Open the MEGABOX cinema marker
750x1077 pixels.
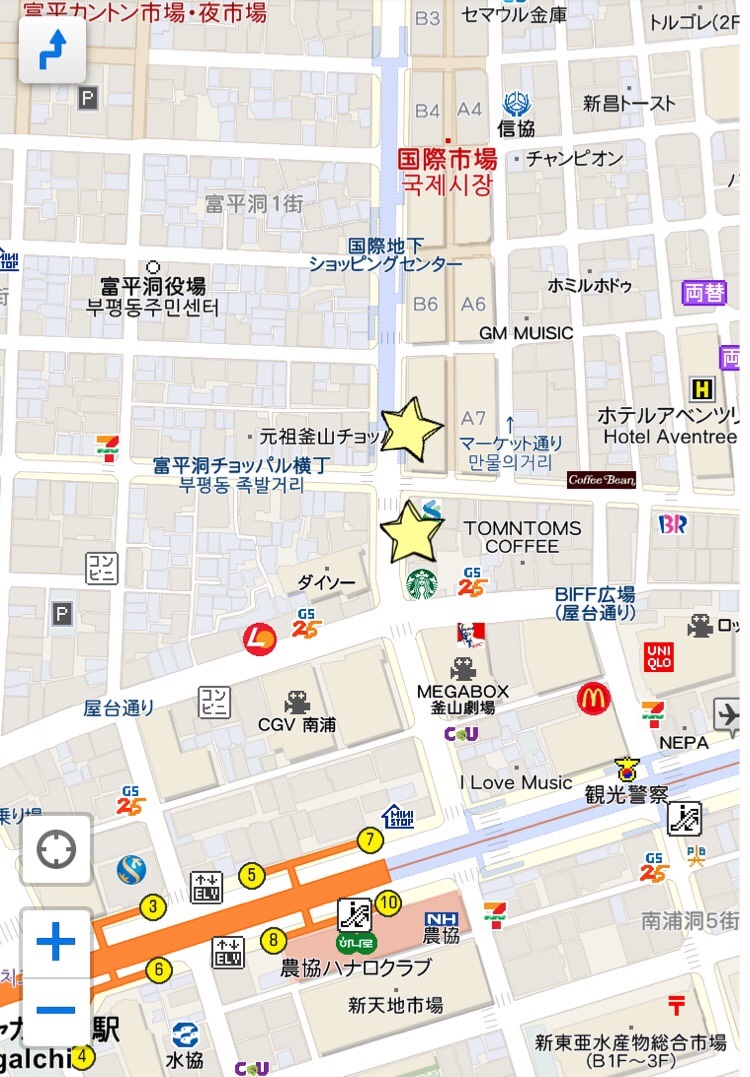[463, 668]
